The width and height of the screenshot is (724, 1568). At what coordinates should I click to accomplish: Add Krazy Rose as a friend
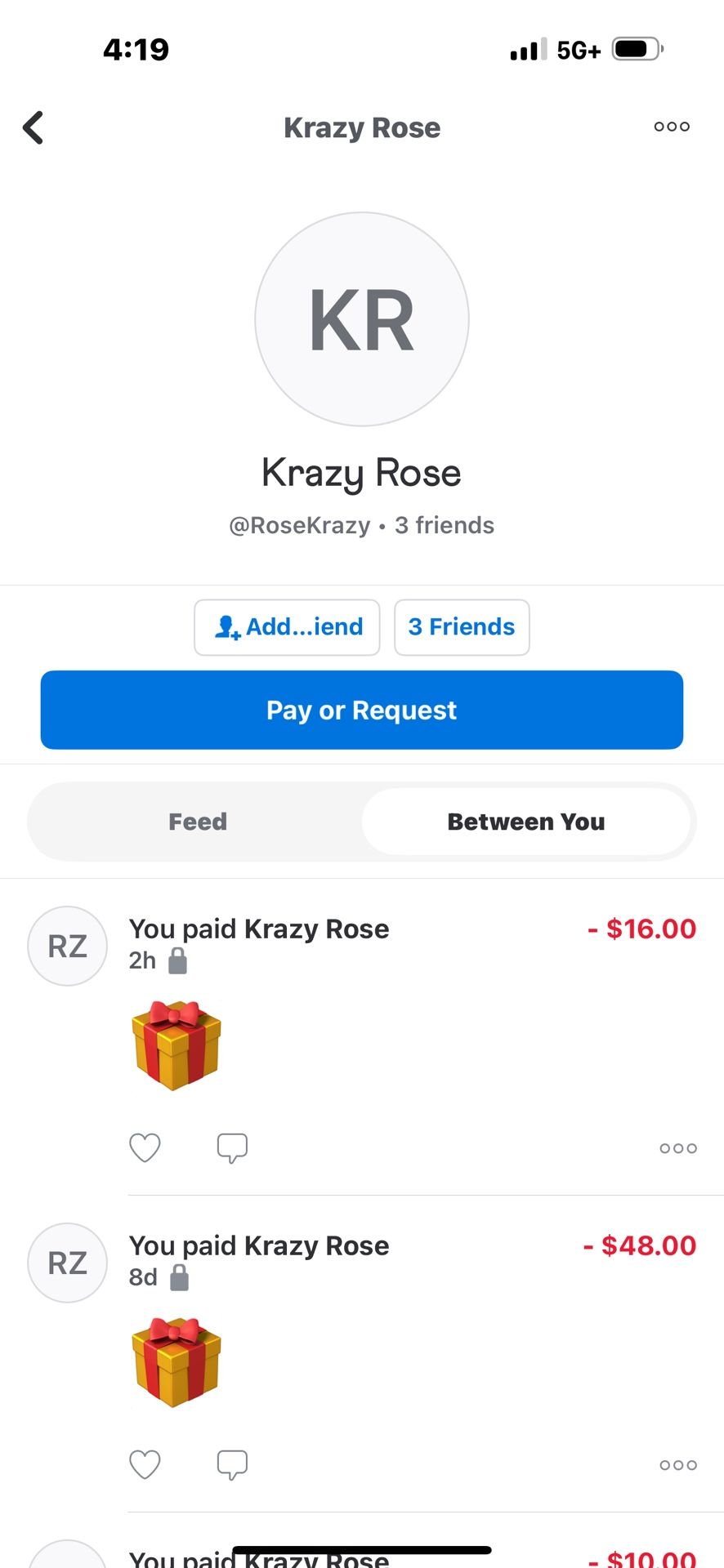coord(287,627)
